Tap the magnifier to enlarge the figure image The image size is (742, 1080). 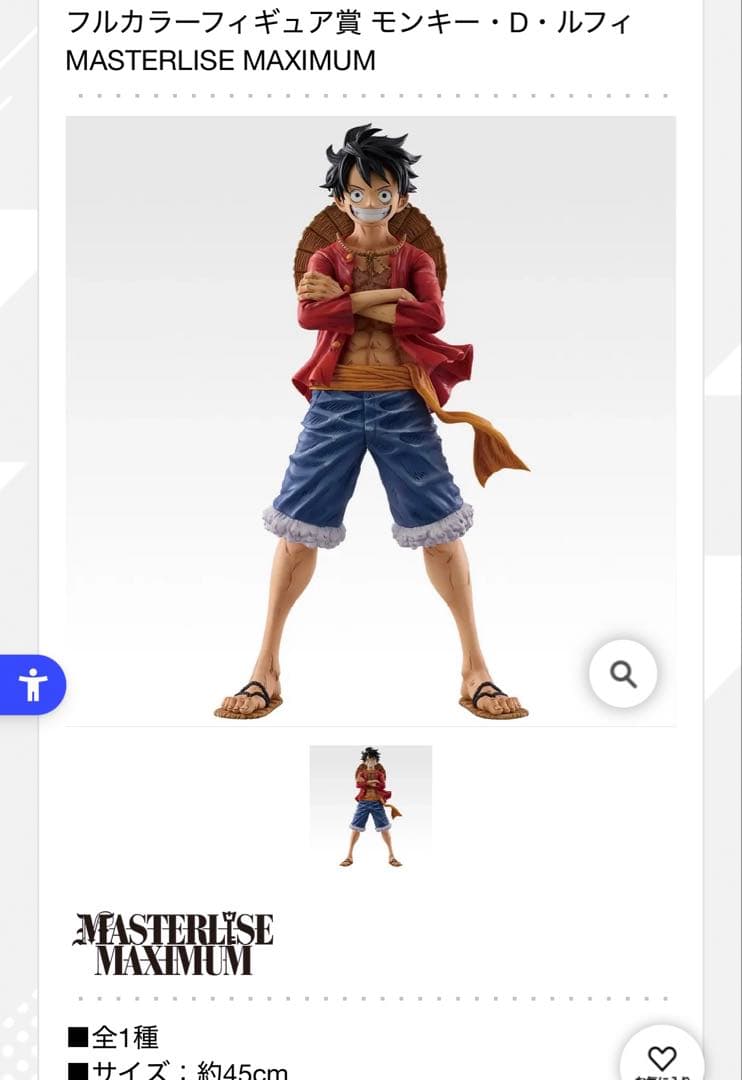point(623,674)
